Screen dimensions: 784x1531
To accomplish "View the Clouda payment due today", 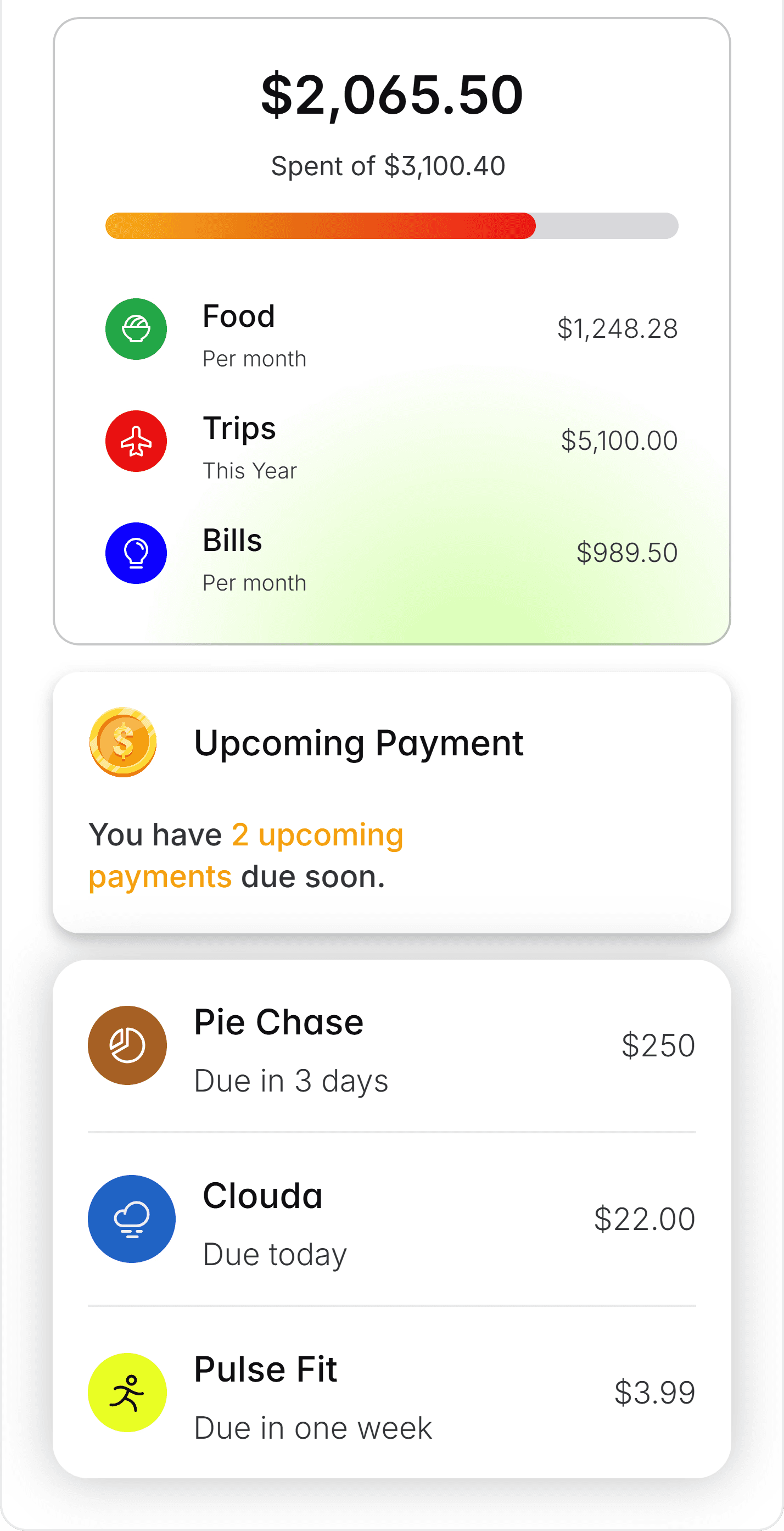I will tap(391, 1220).
